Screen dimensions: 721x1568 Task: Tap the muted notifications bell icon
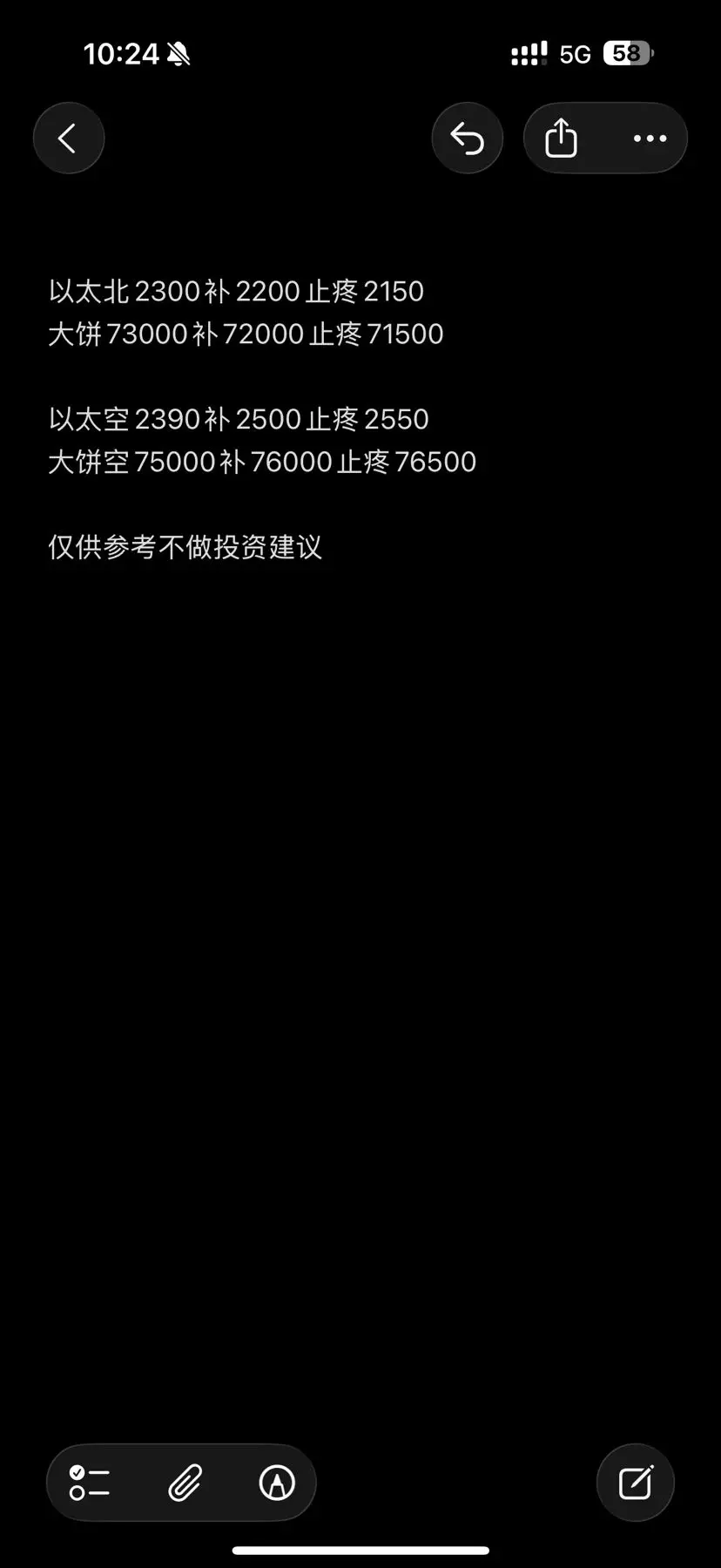point(179,53)
